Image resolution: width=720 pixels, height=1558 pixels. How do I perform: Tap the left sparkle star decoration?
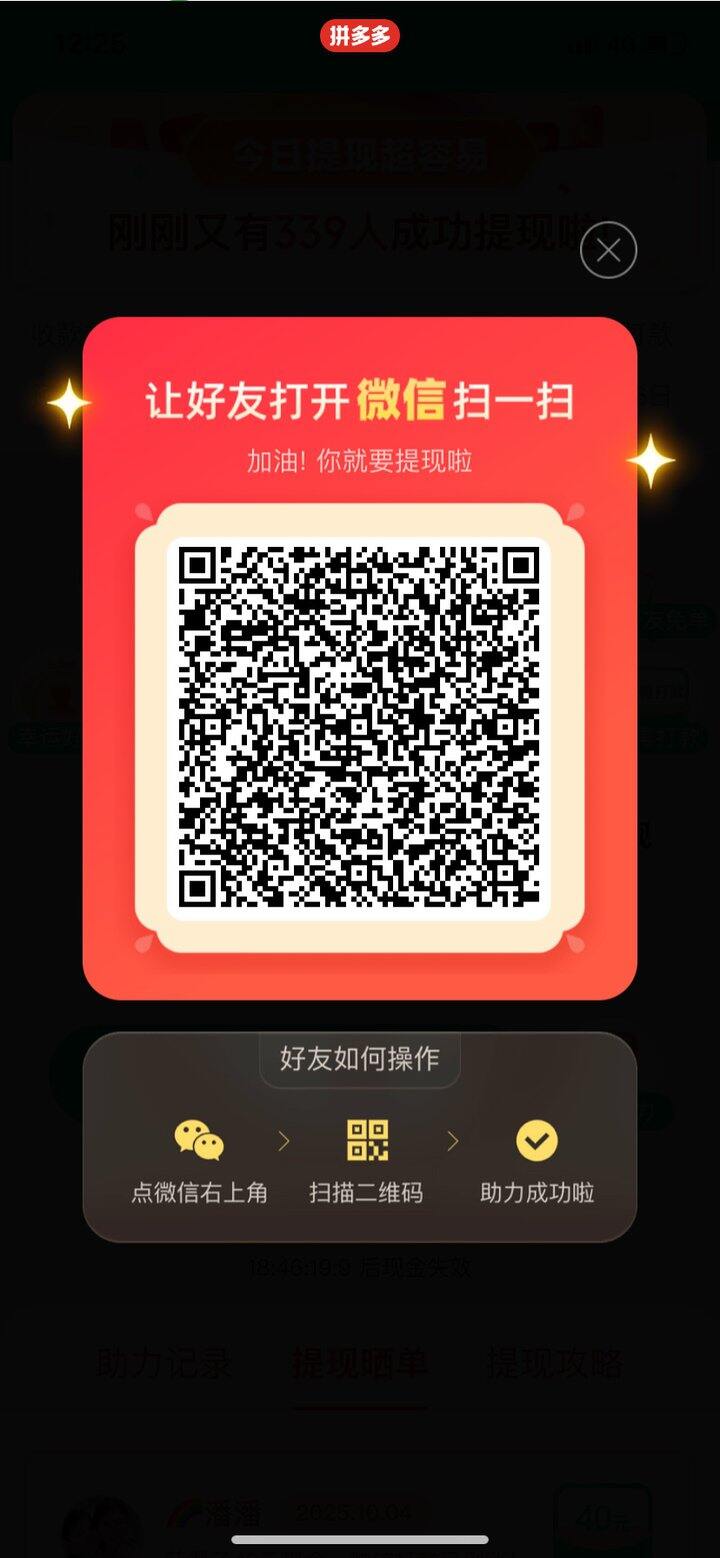(x=67, y=402)
